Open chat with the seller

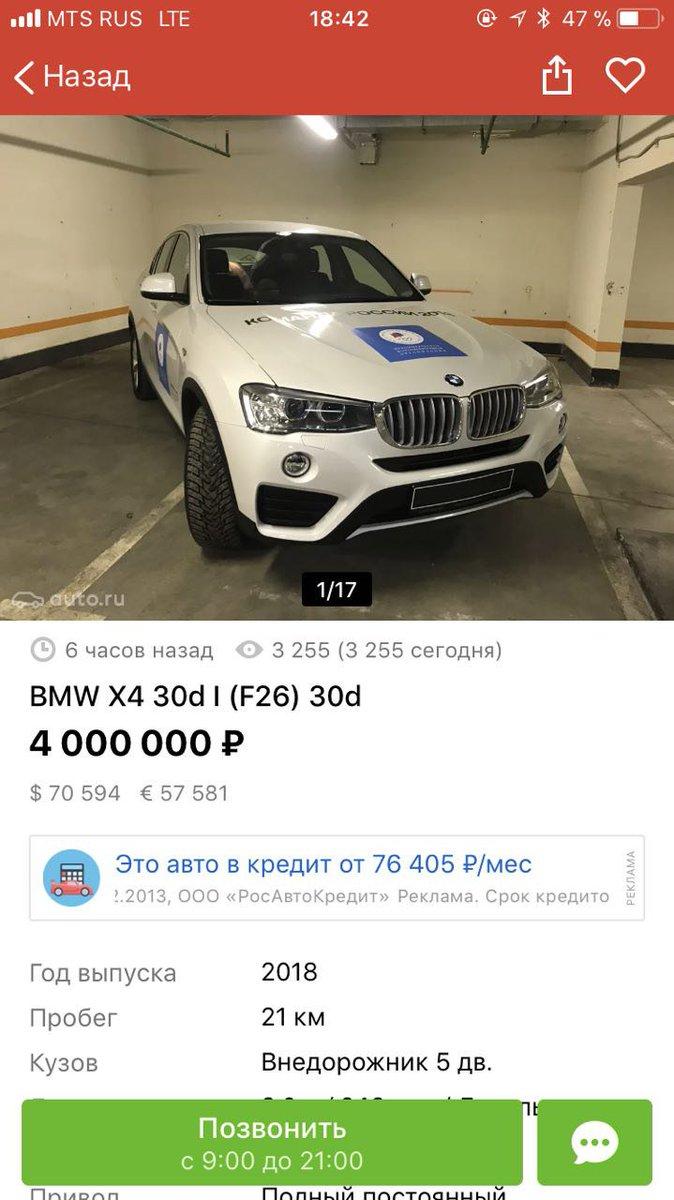594,1143
